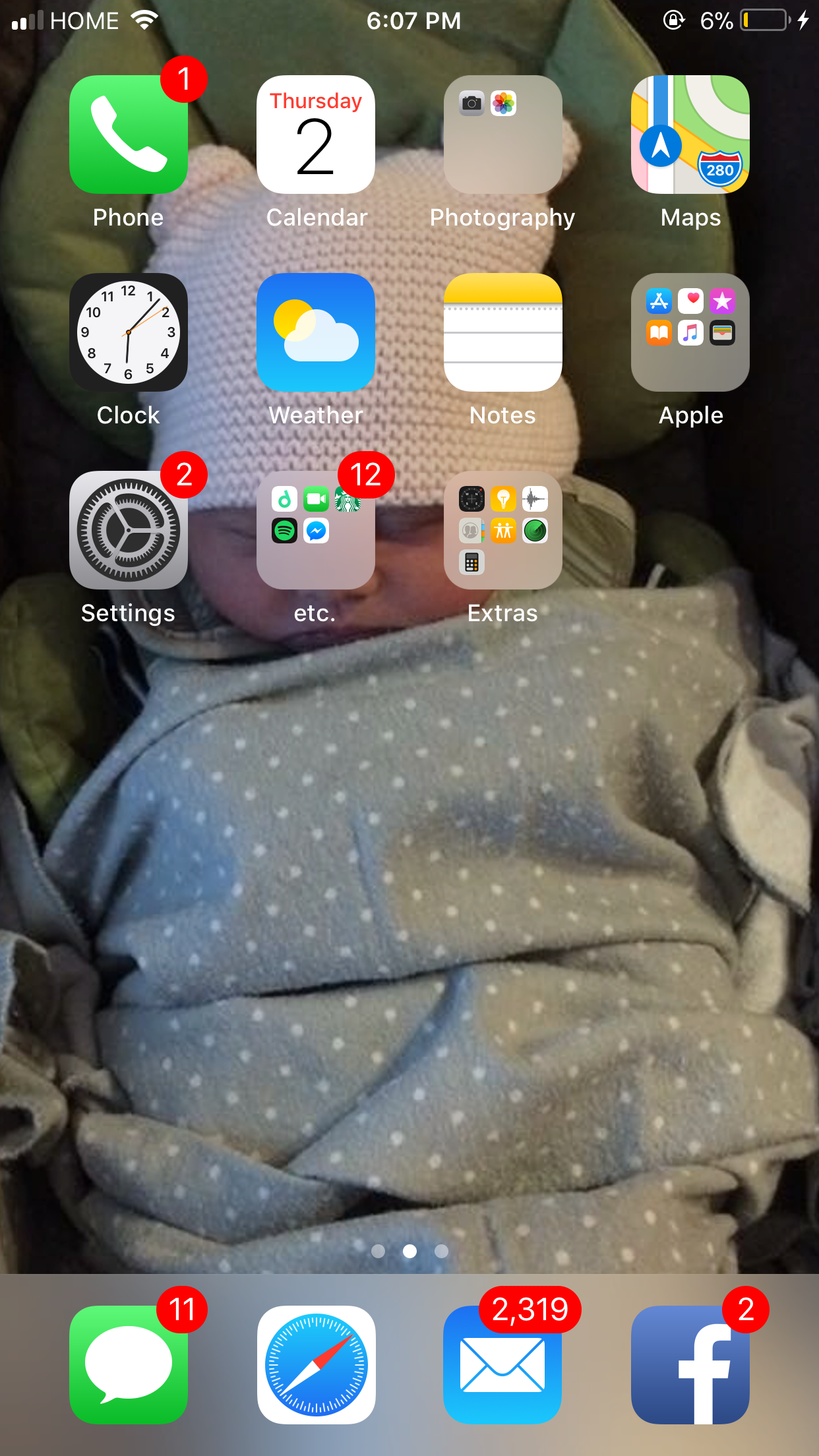Open the Facebook app
The image size is (819, 1456).
point(690,1365)
